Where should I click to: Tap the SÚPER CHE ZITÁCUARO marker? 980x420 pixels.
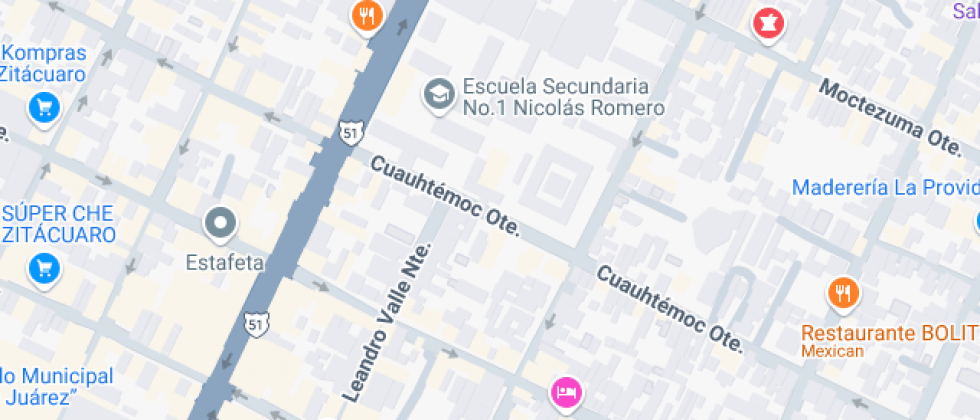42,267
